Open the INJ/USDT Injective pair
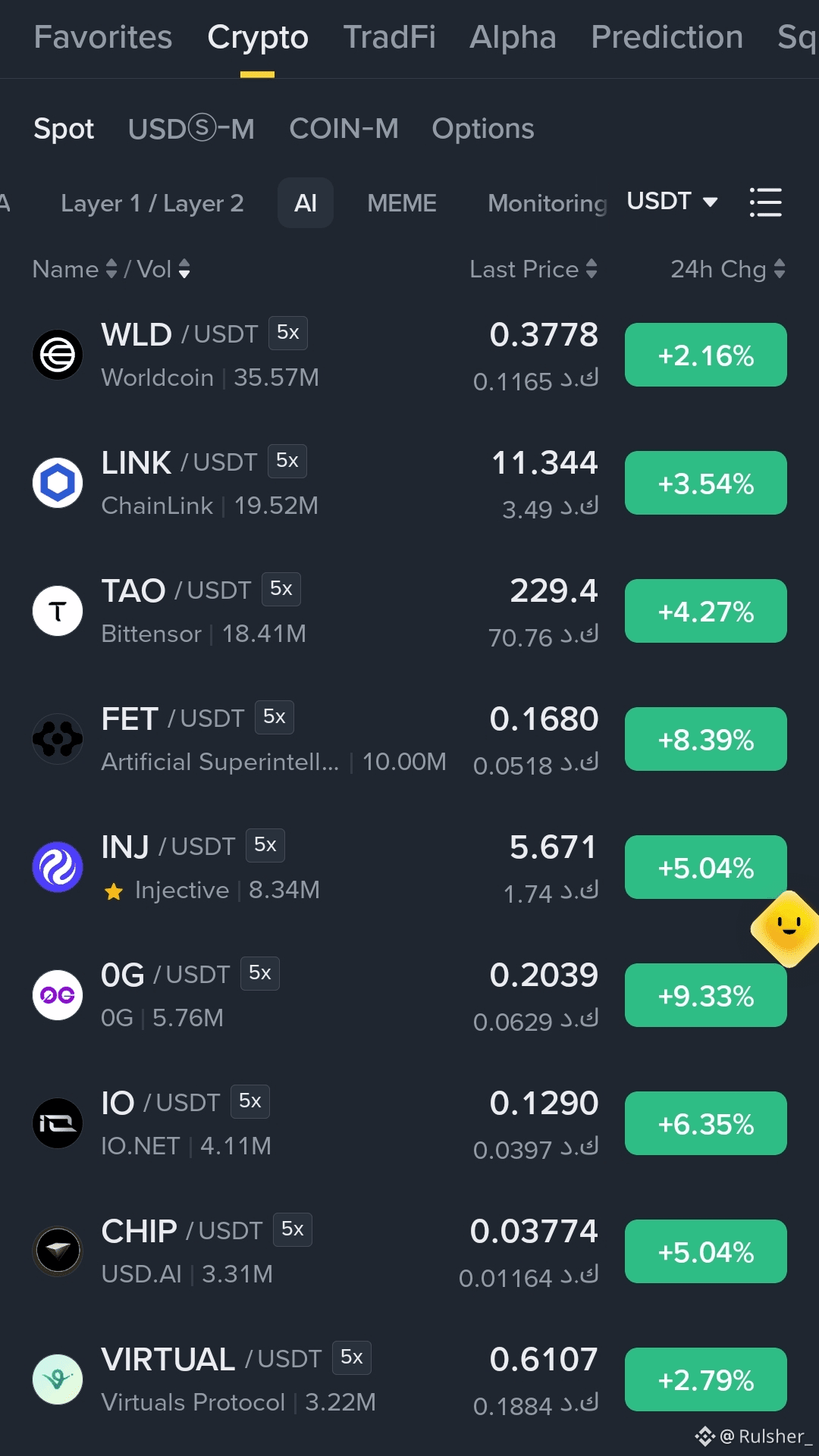The height and width of the screenshot is (1456, 819). coord(409,867)
